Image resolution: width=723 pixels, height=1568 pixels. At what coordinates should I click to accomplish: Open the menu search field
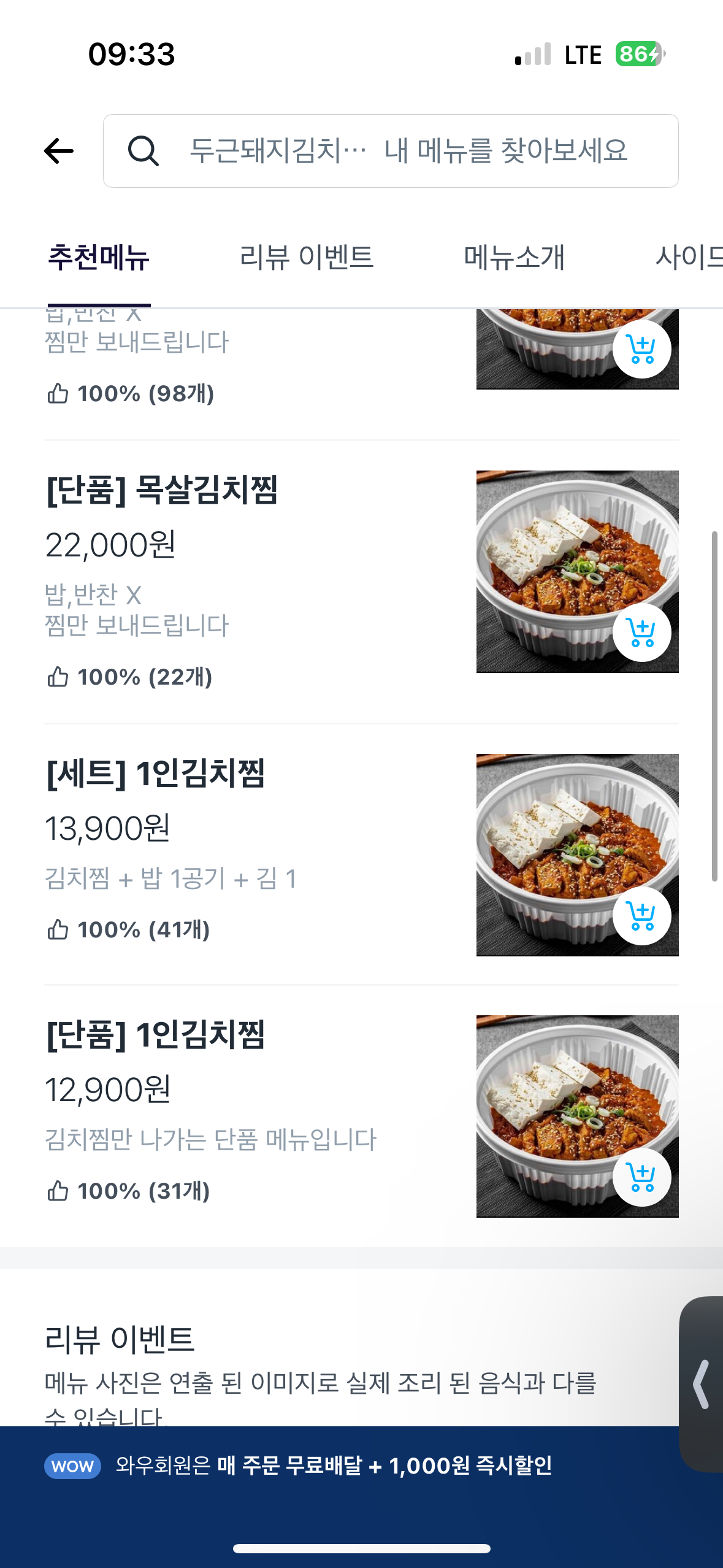(391, 151)
